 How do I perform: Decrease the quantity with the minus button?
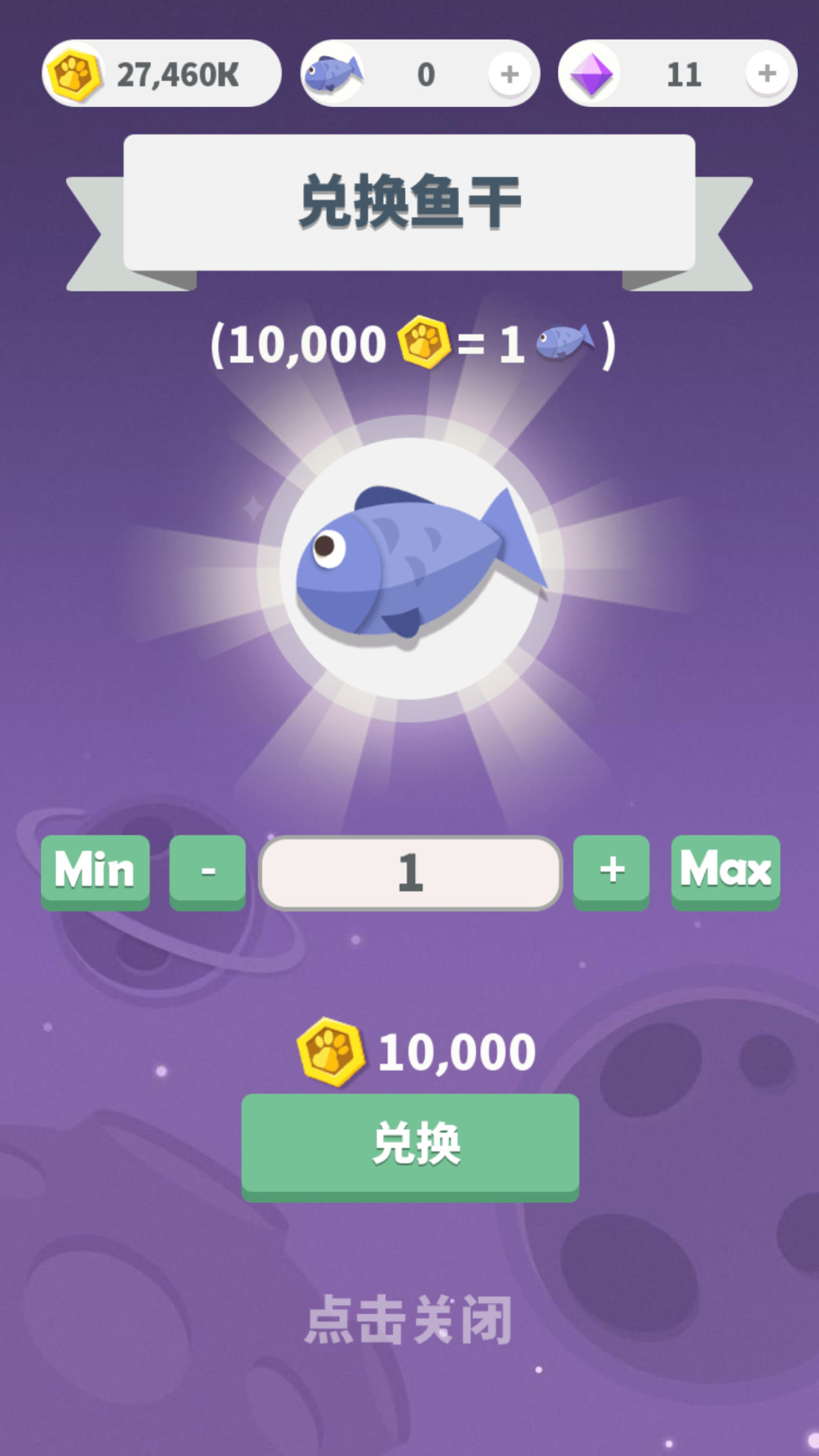click(208, 870)
